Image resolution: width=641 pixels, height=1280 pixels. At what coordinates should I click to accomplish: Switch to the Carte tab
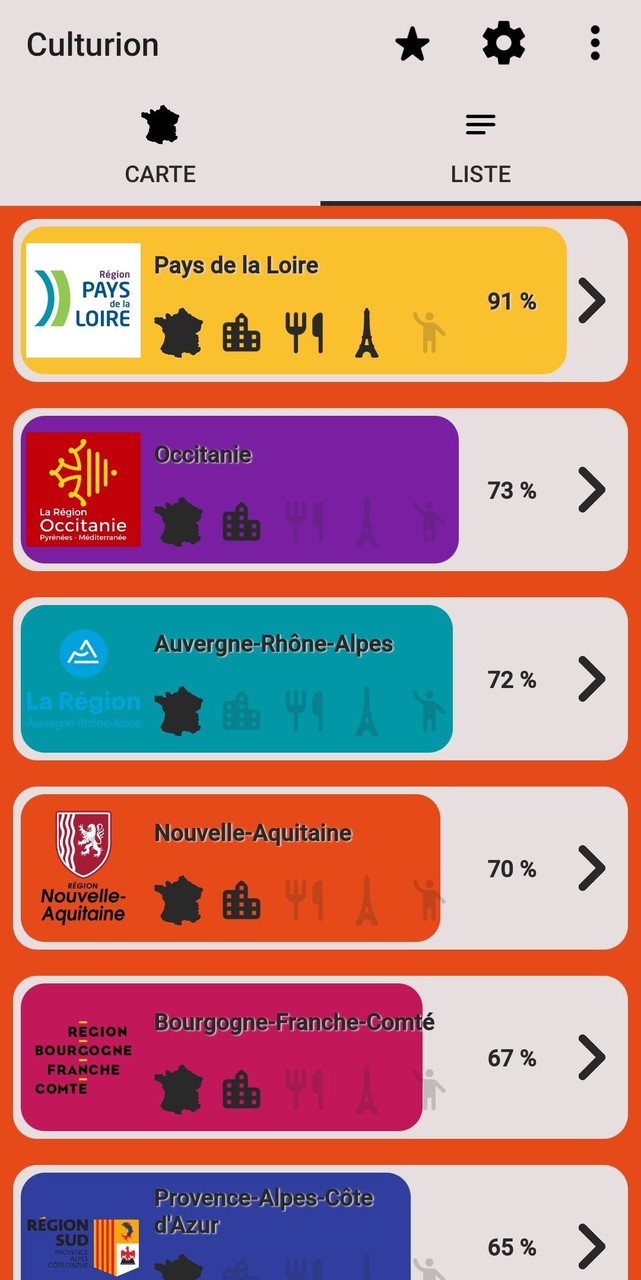click(x=160, y=147)
